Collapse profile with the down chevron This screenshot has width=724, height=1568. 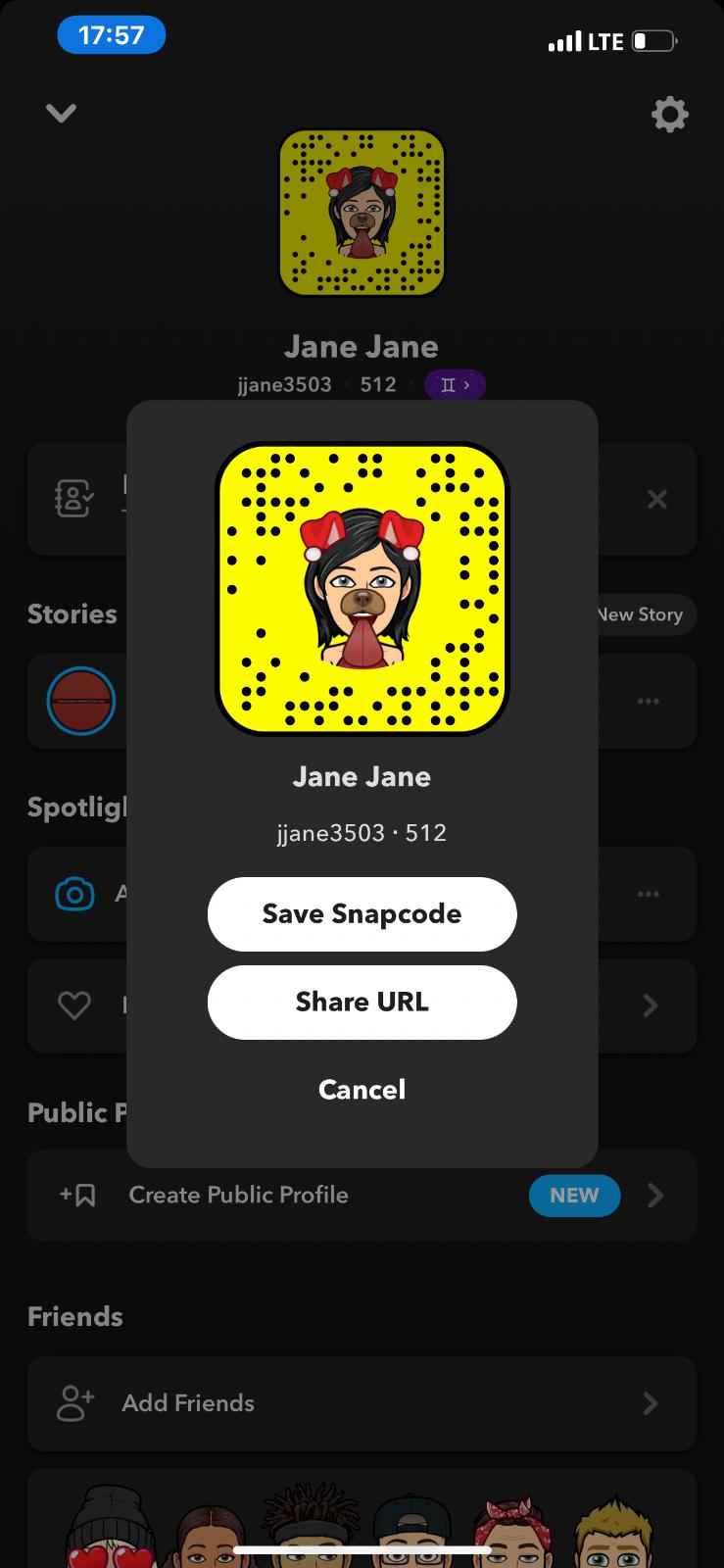click(x=61, y=114)
